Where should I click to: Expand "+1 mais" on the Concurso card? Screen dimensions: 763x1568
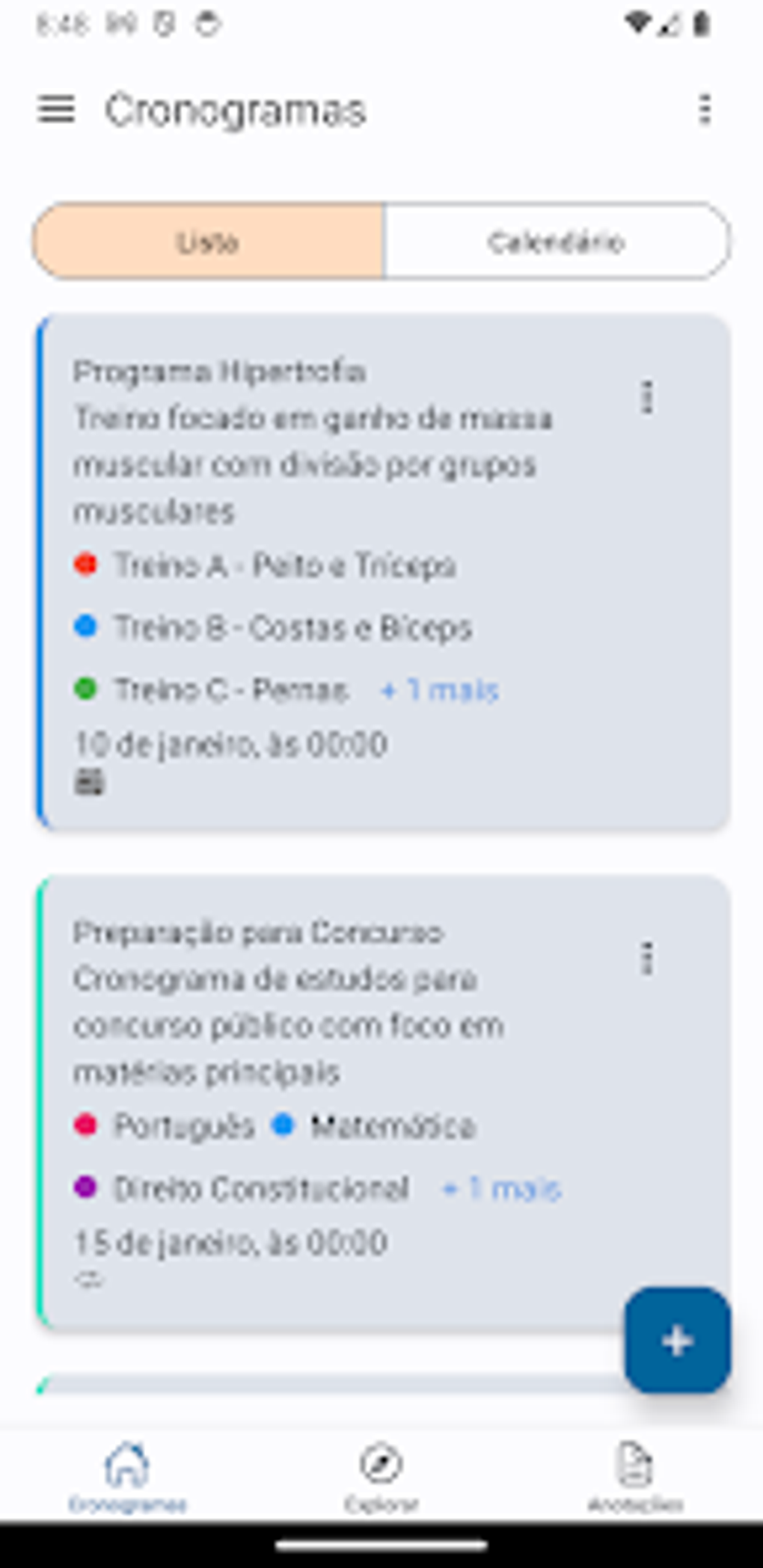click(502, 1188)
